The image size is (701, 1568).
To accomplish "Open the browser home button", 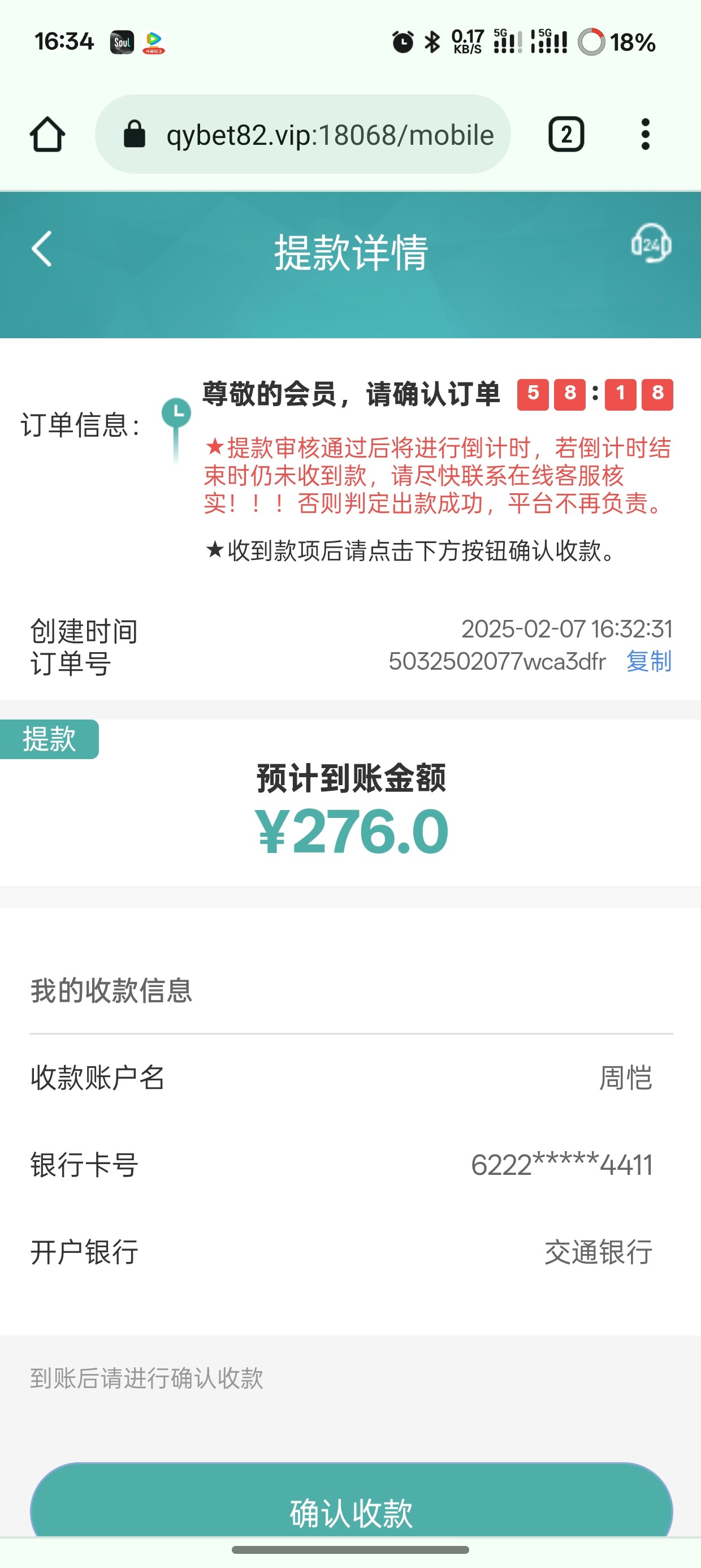I will [x=47, y=134].
